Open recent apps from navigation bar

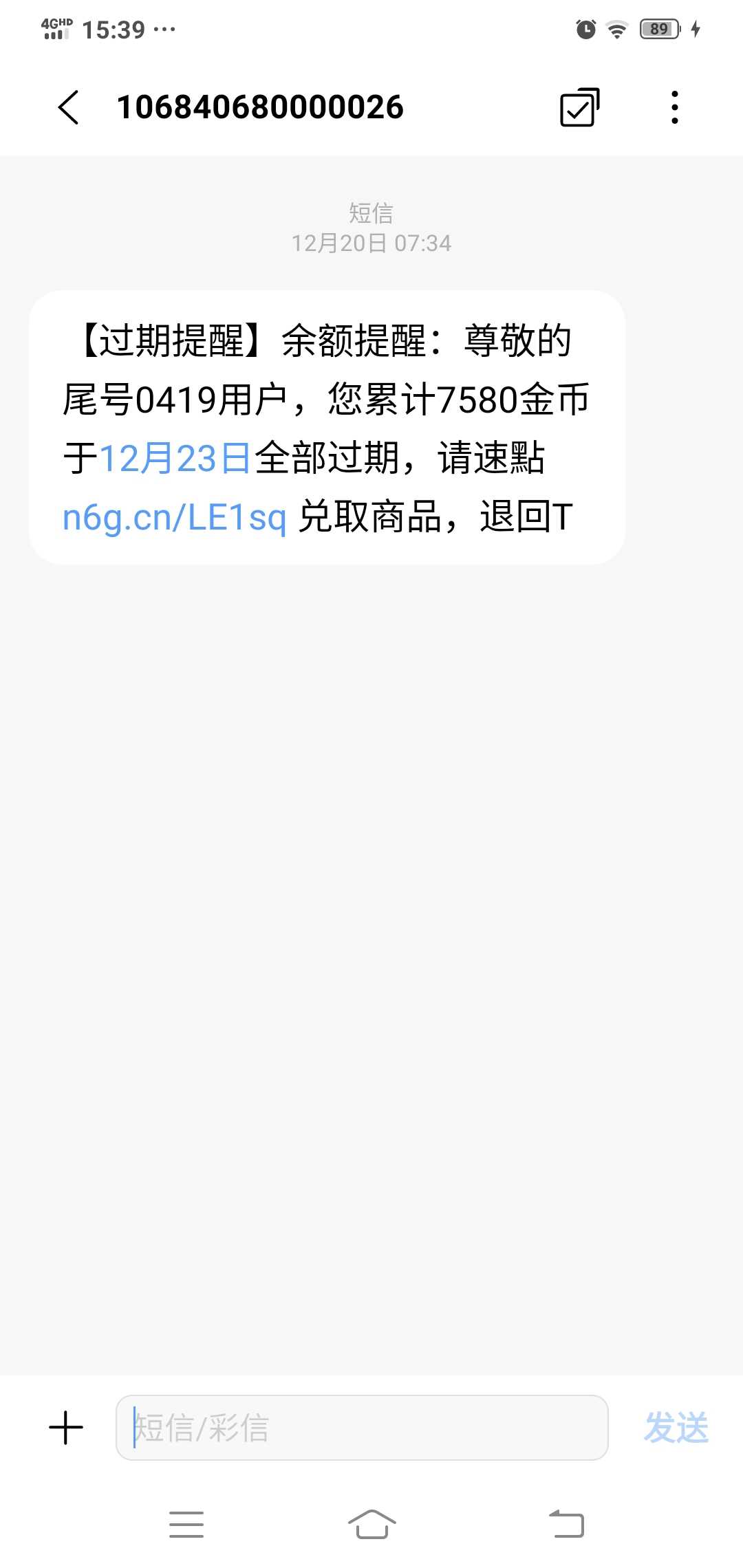[186, 1525]
